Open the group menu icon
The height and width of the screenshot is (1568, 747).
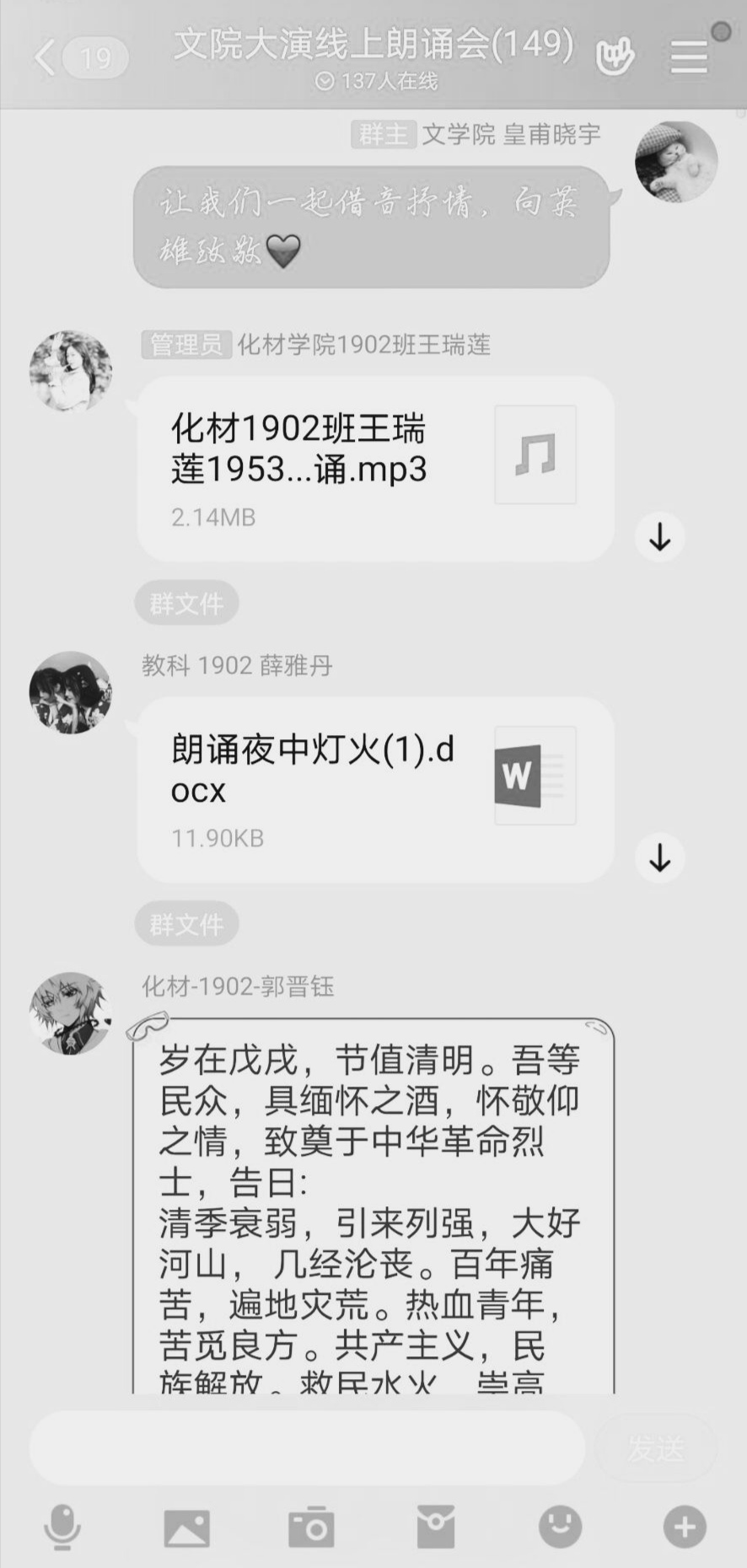click(689, 57)
